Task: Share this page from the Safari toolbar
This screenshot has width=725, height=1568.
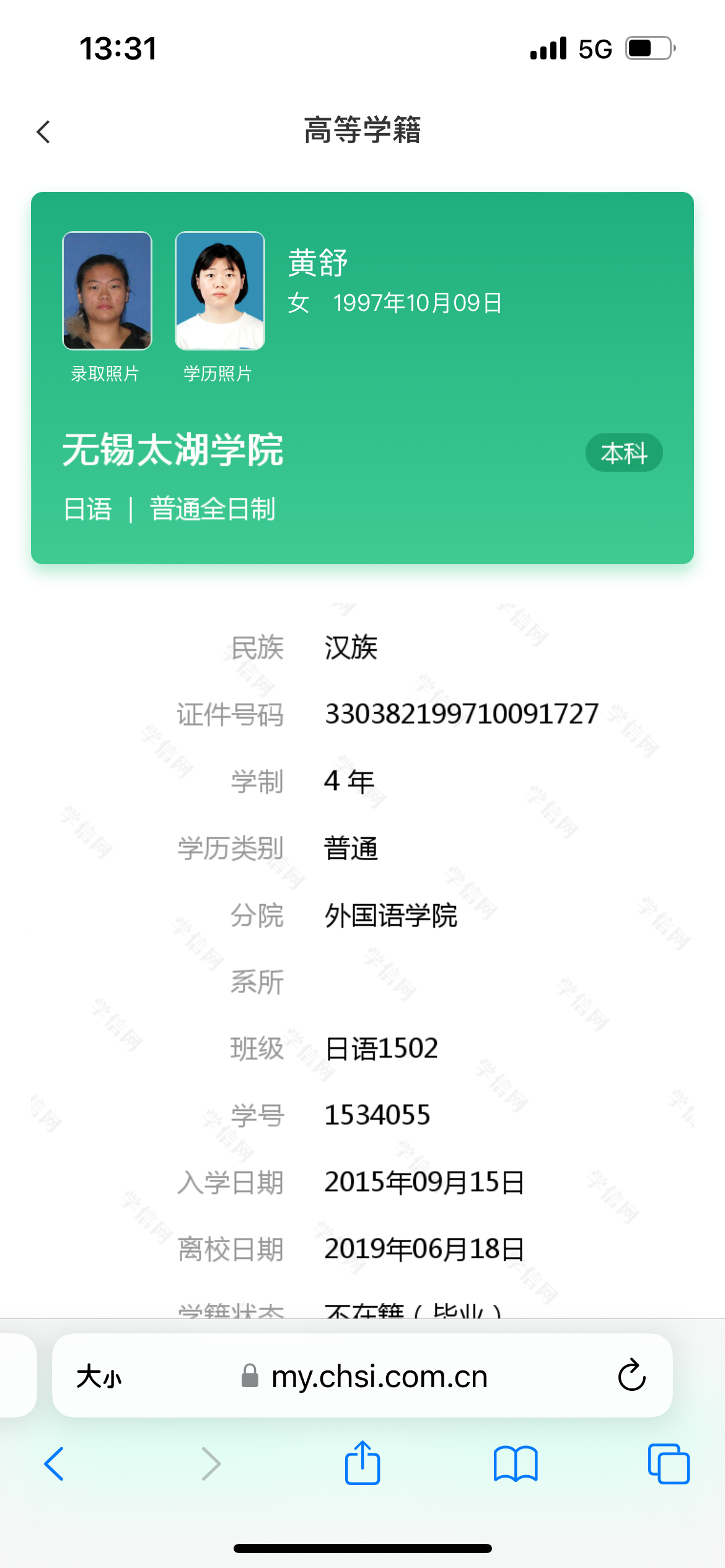Action: [362, 1462]
